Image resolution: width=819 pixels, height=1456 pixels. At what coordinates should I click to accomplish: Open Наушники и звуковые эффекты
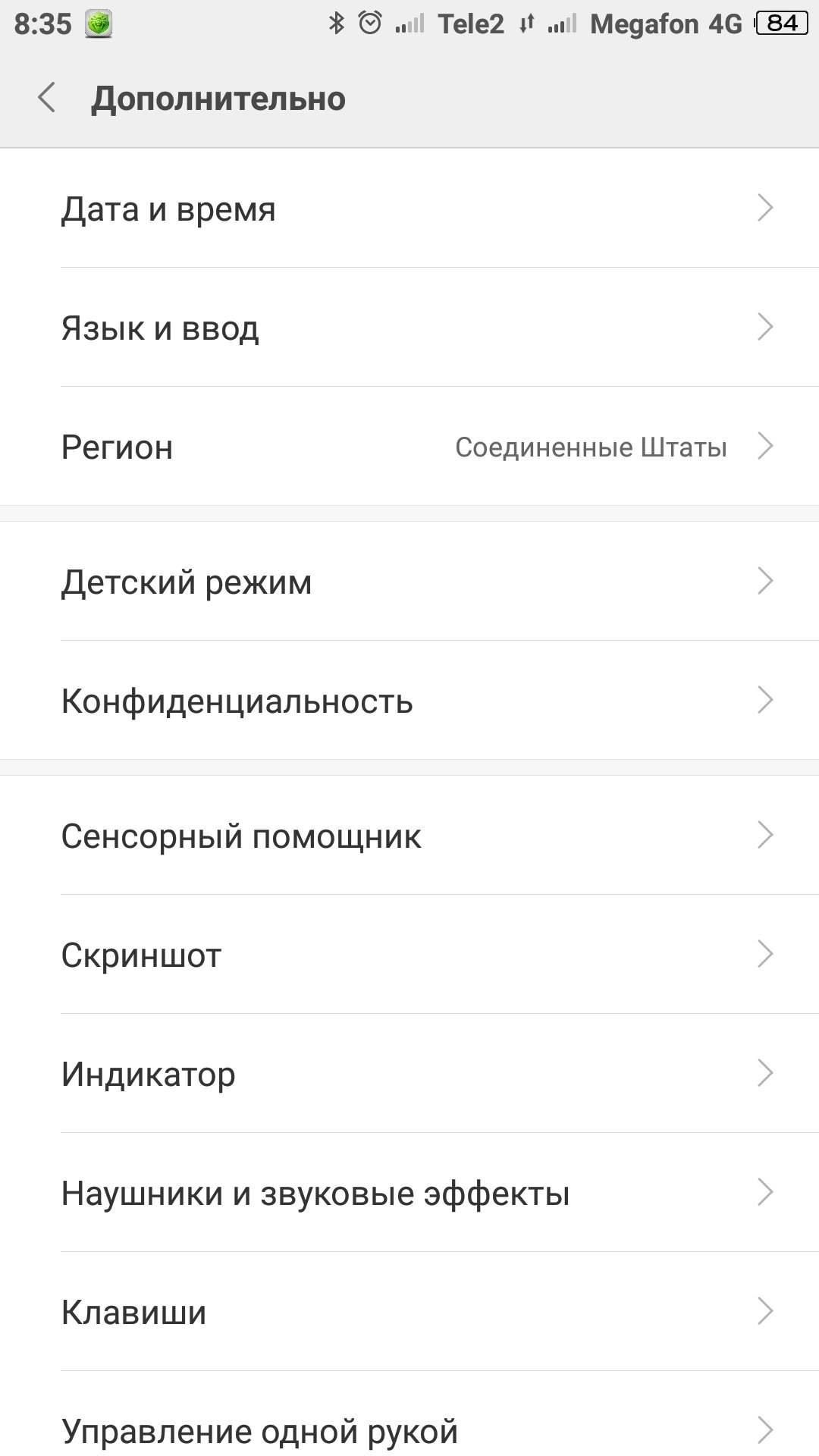(x=409, y=1192)
